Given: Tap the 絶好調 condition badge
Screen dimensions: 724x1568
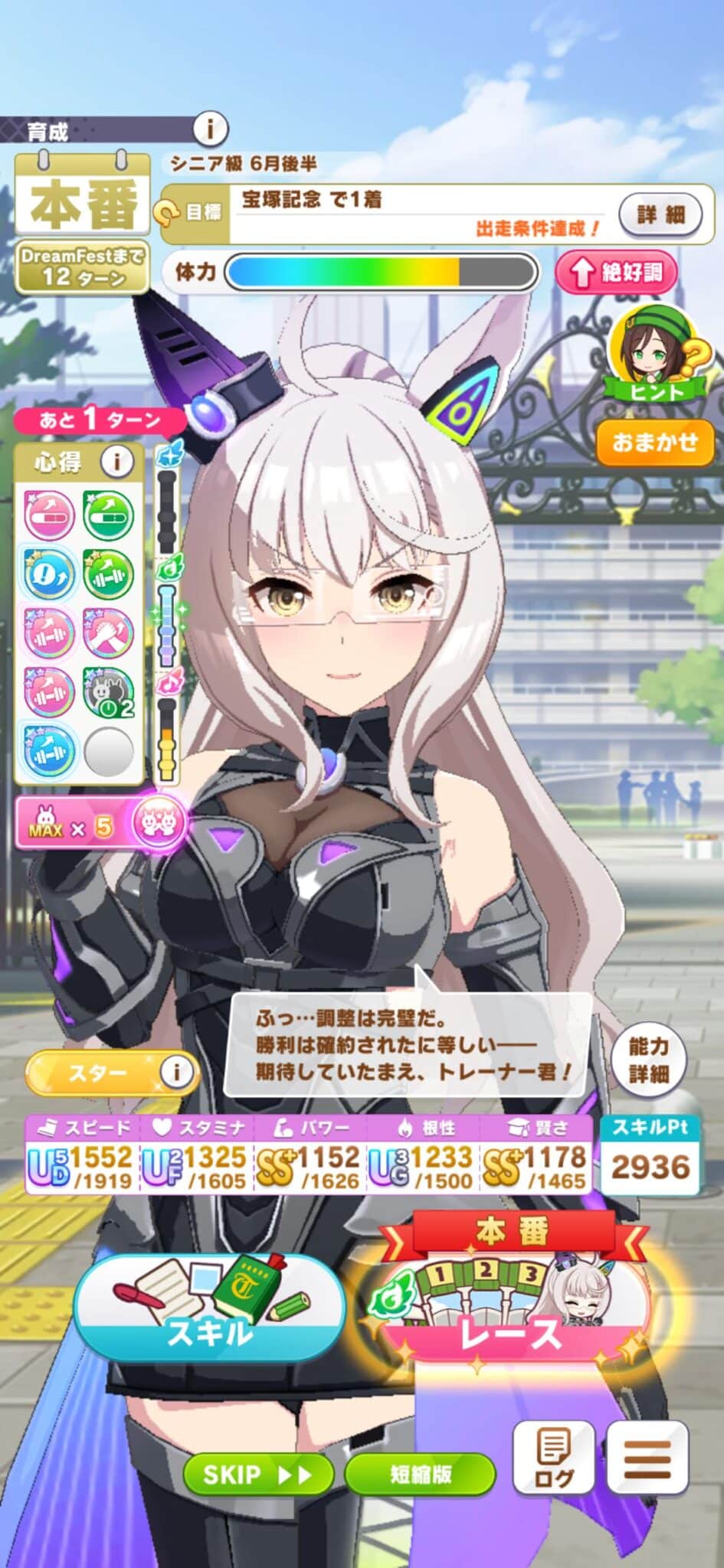Looking at the screenshot, I should coord(616,272).
